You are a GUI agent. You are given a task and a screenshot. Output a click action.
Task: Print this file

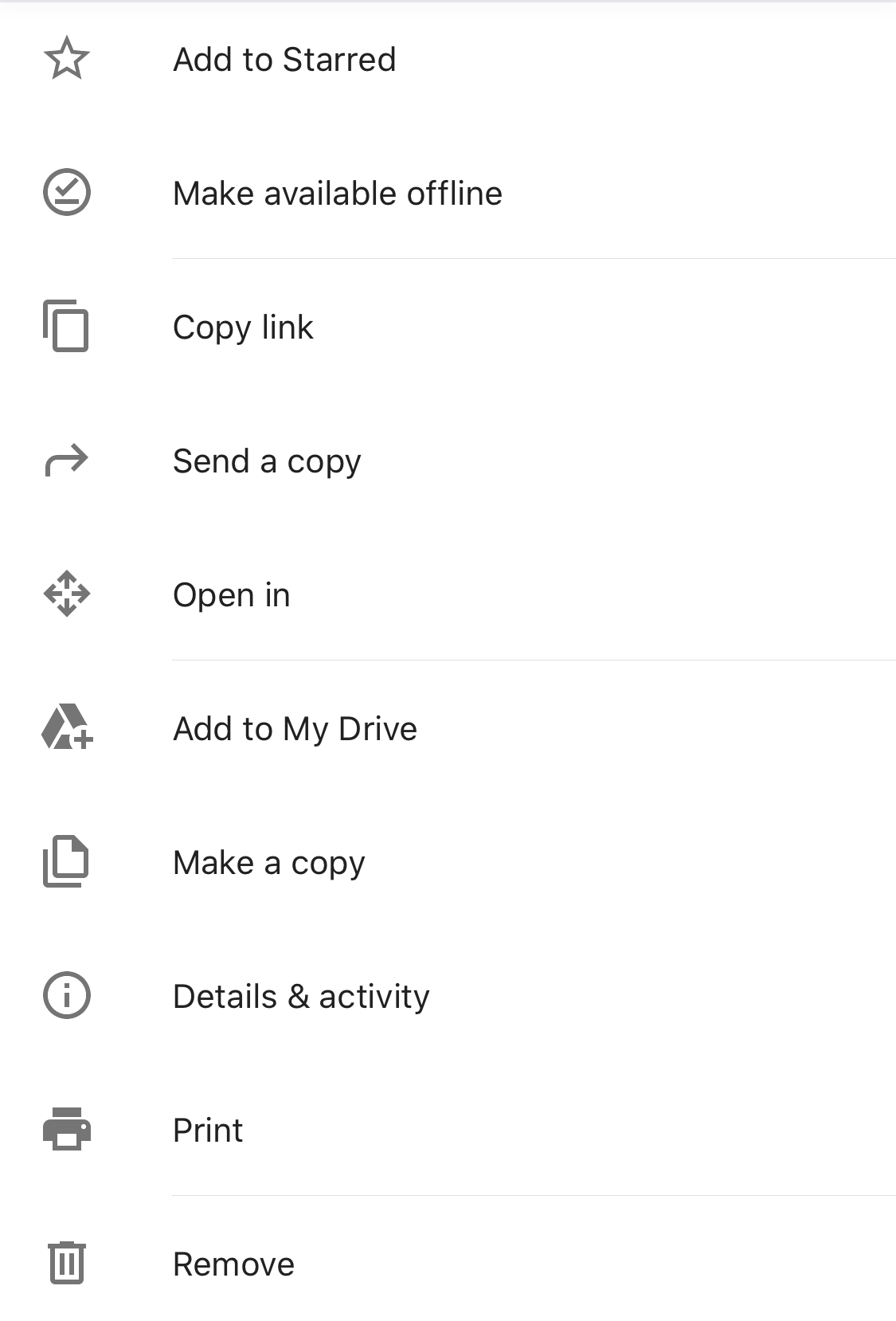(x=208, y=1131)
